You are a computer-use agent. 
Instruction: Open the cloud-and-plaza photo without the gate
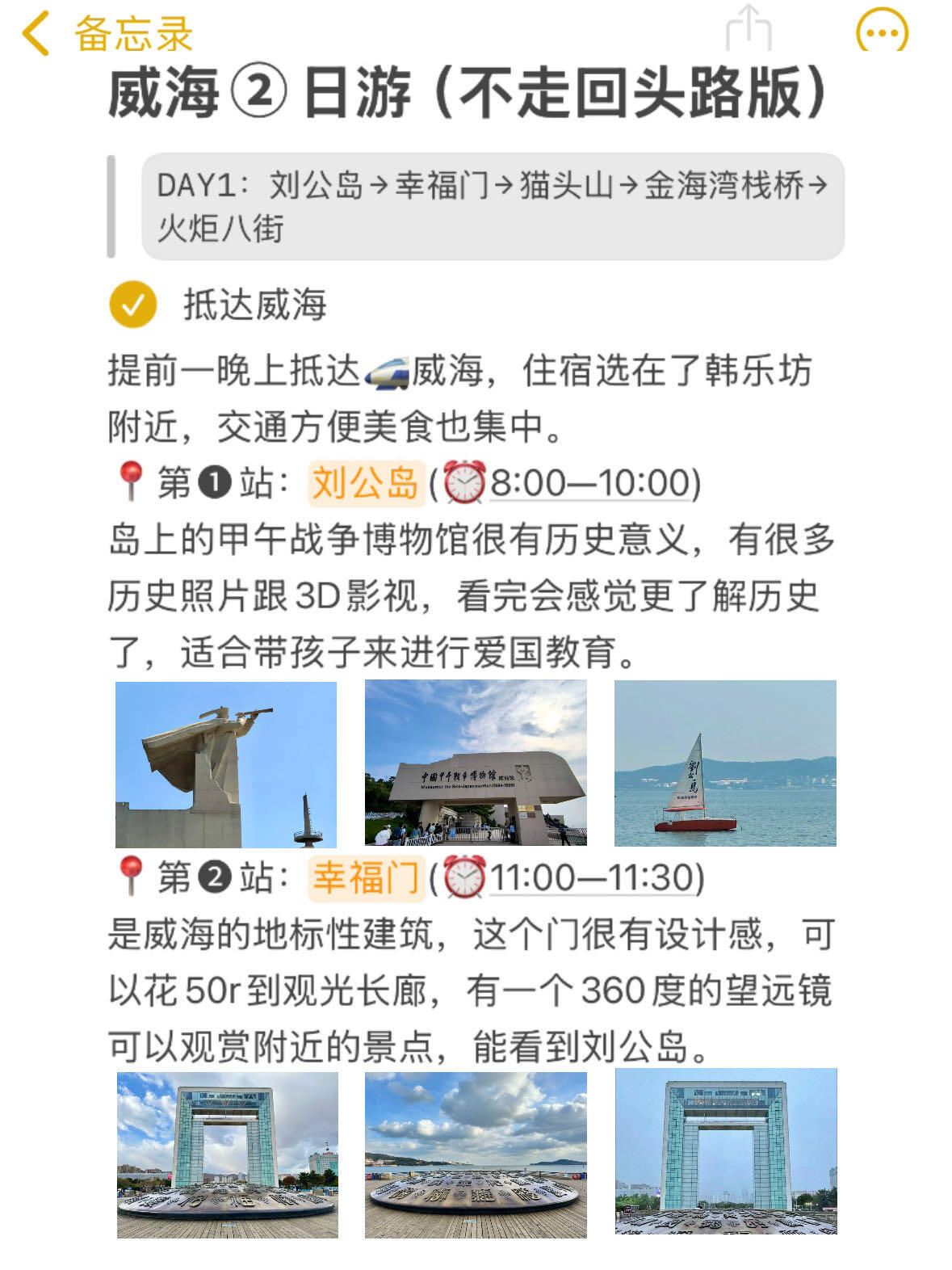(x=476, y=1154)
